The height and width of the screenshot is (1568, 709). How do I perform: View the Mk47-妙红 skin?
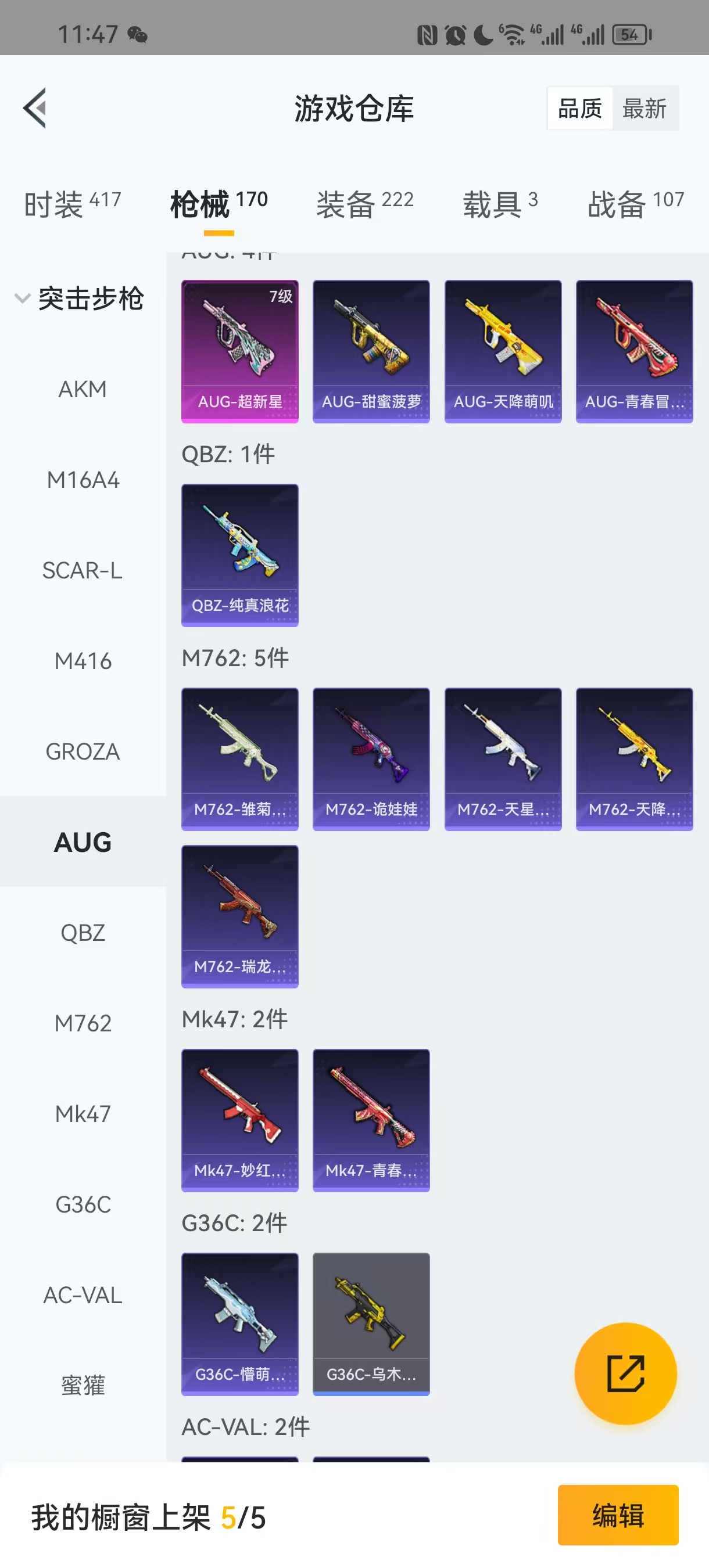(x=239, y=1120)
